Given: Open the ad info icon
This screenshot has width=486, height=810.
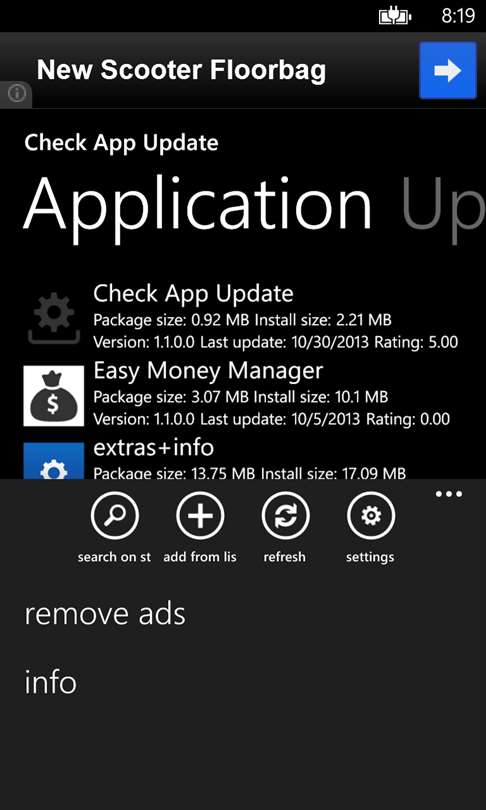Looking at the screenshot, I should (17, 94).
